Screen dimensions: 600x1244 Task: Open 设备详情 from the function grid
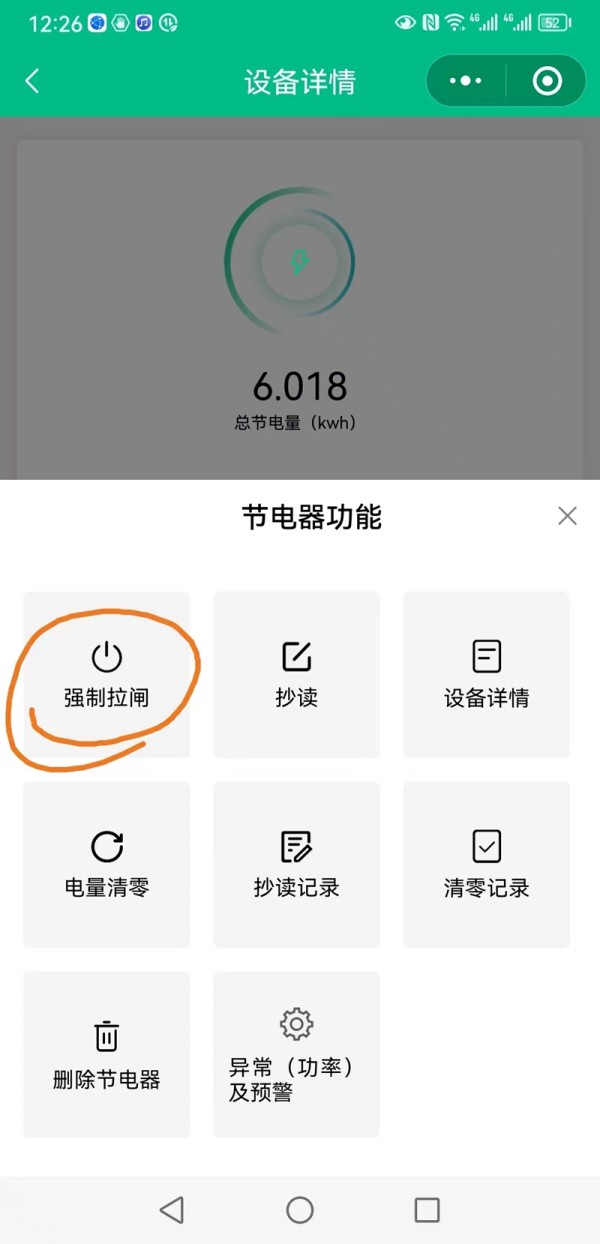click(x=487, y=674)
